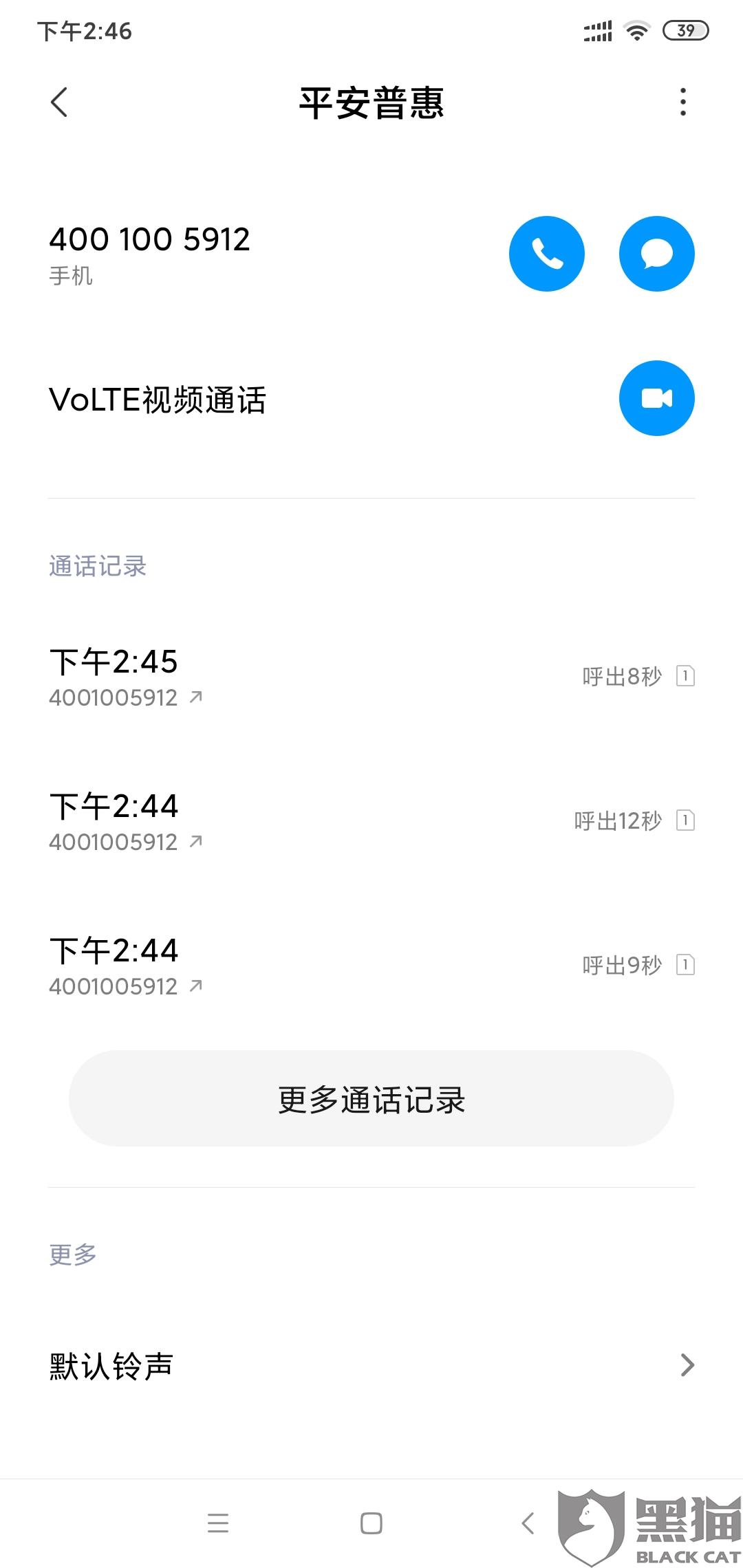Start a VoLTE video call
This screenshot has height=1568, width=743.
tap(656, 398)
